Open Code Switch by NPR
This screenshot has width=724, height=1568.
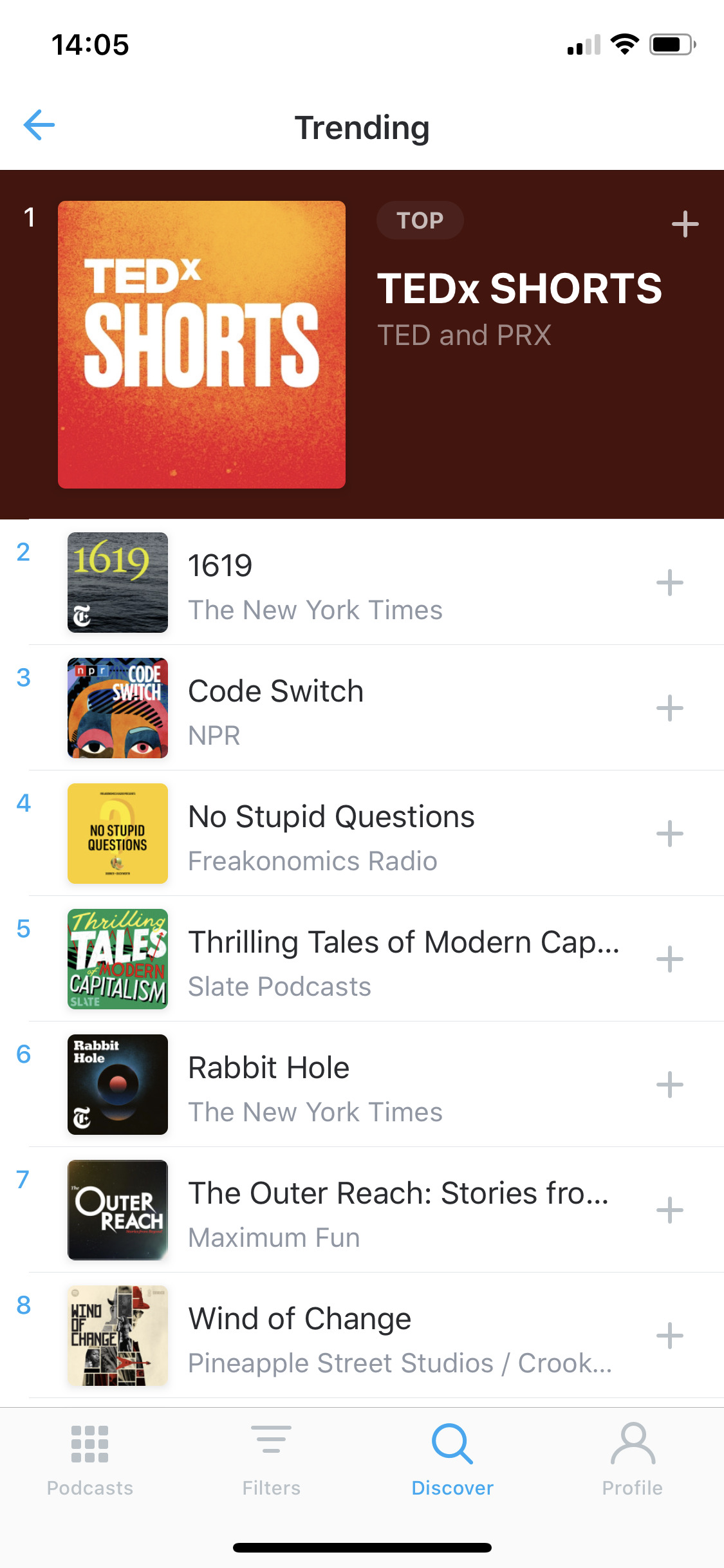(x=276, y=708)
